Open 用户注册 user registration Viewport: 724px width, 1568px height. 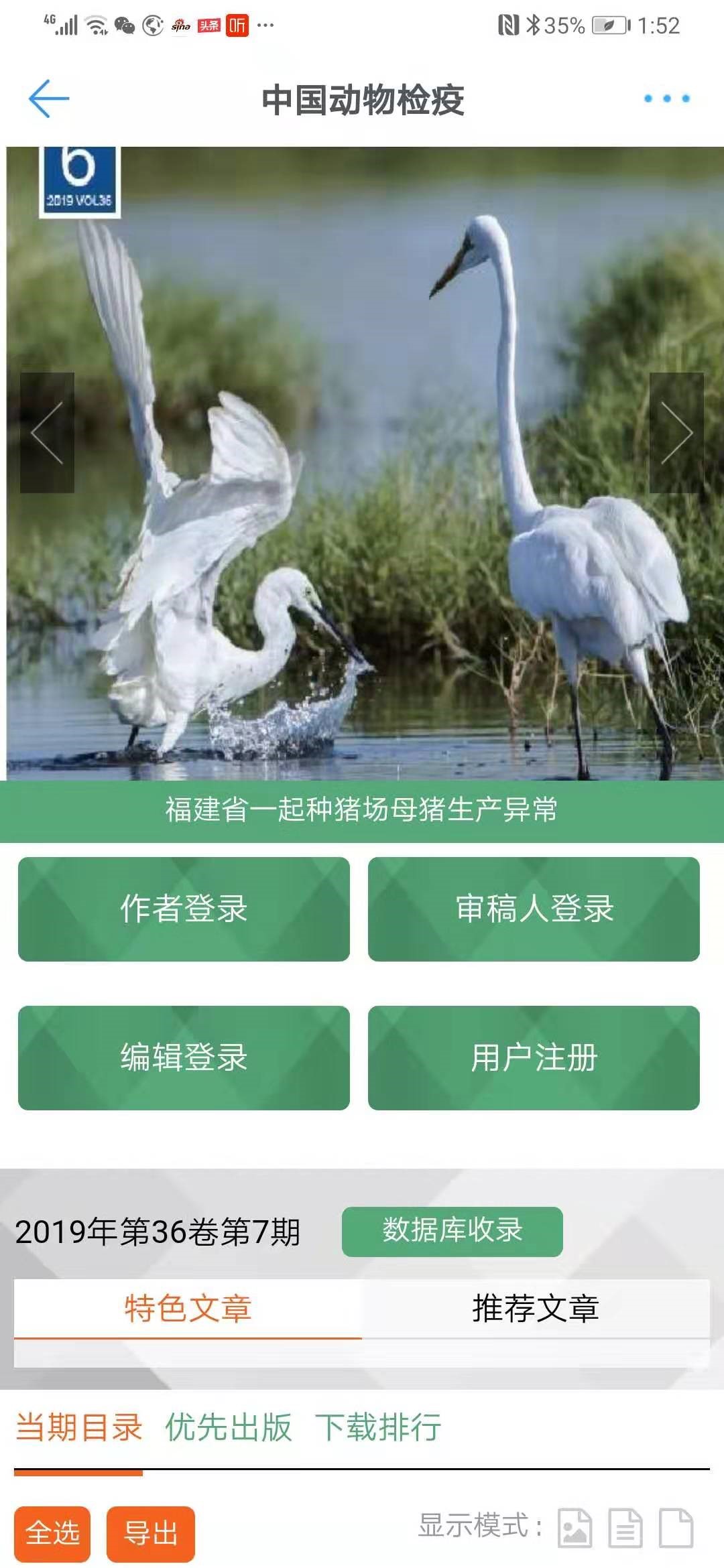(x=534, y=1058)
